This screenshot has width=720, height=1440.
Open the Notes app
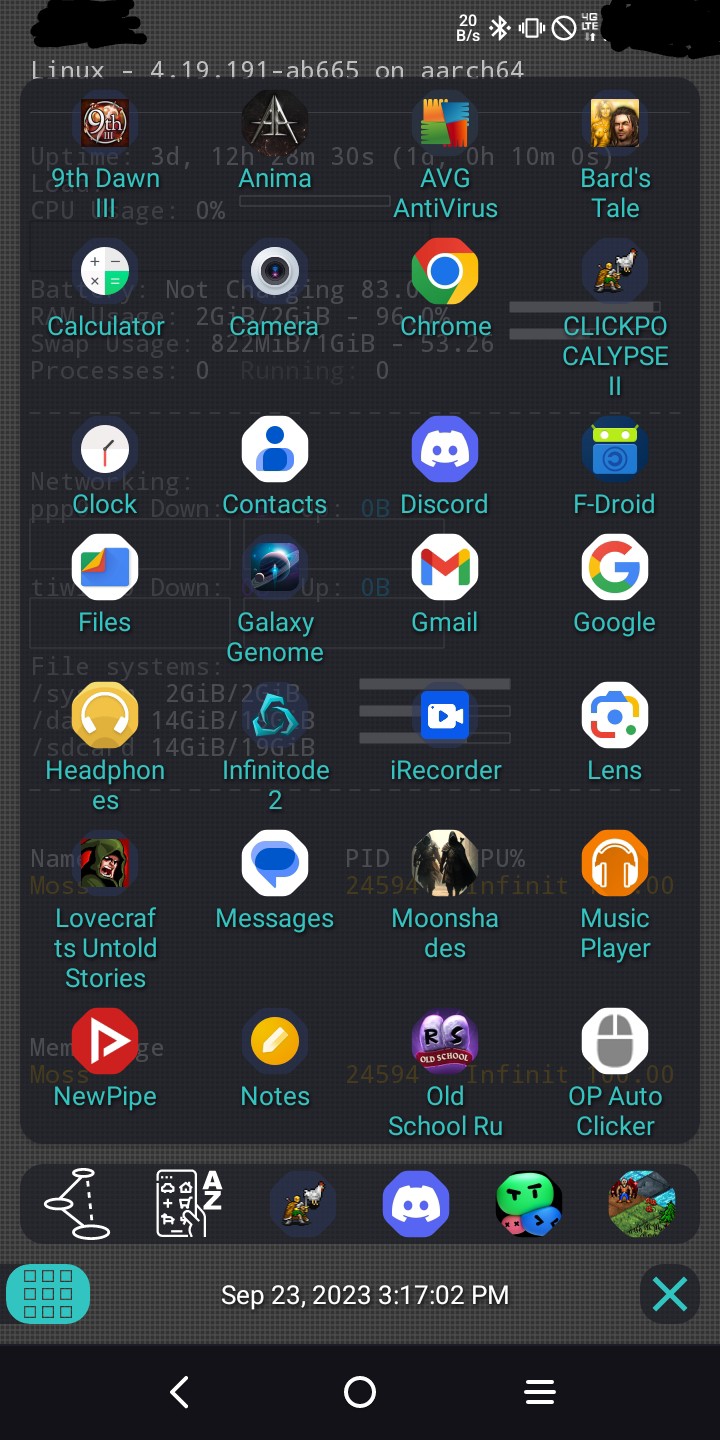coord(275,1042)
